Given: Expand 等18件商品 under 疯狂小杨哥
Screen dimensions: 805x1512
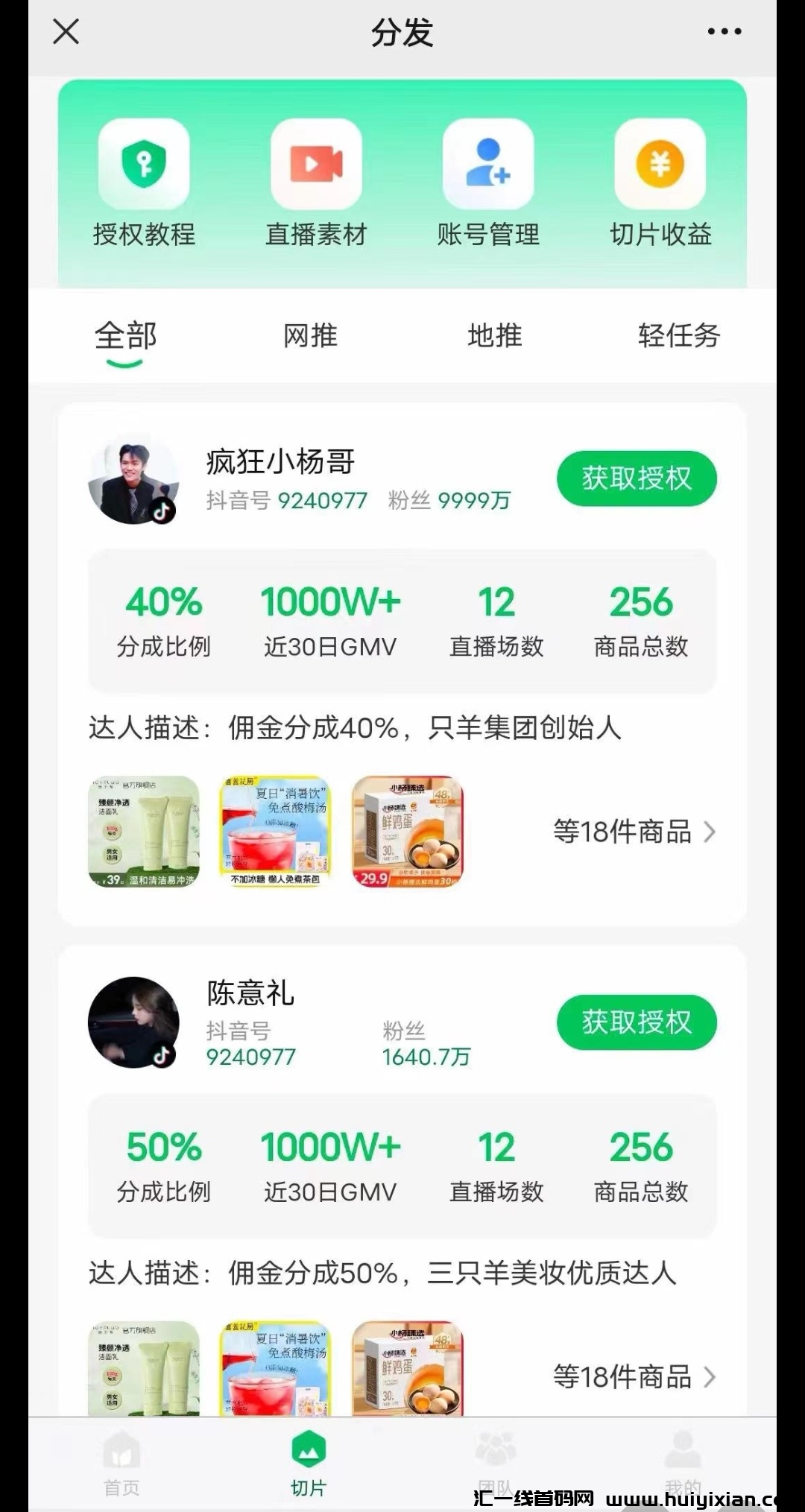Looking at the screenshot, I should pyautogui.click(x=634, y=832).
